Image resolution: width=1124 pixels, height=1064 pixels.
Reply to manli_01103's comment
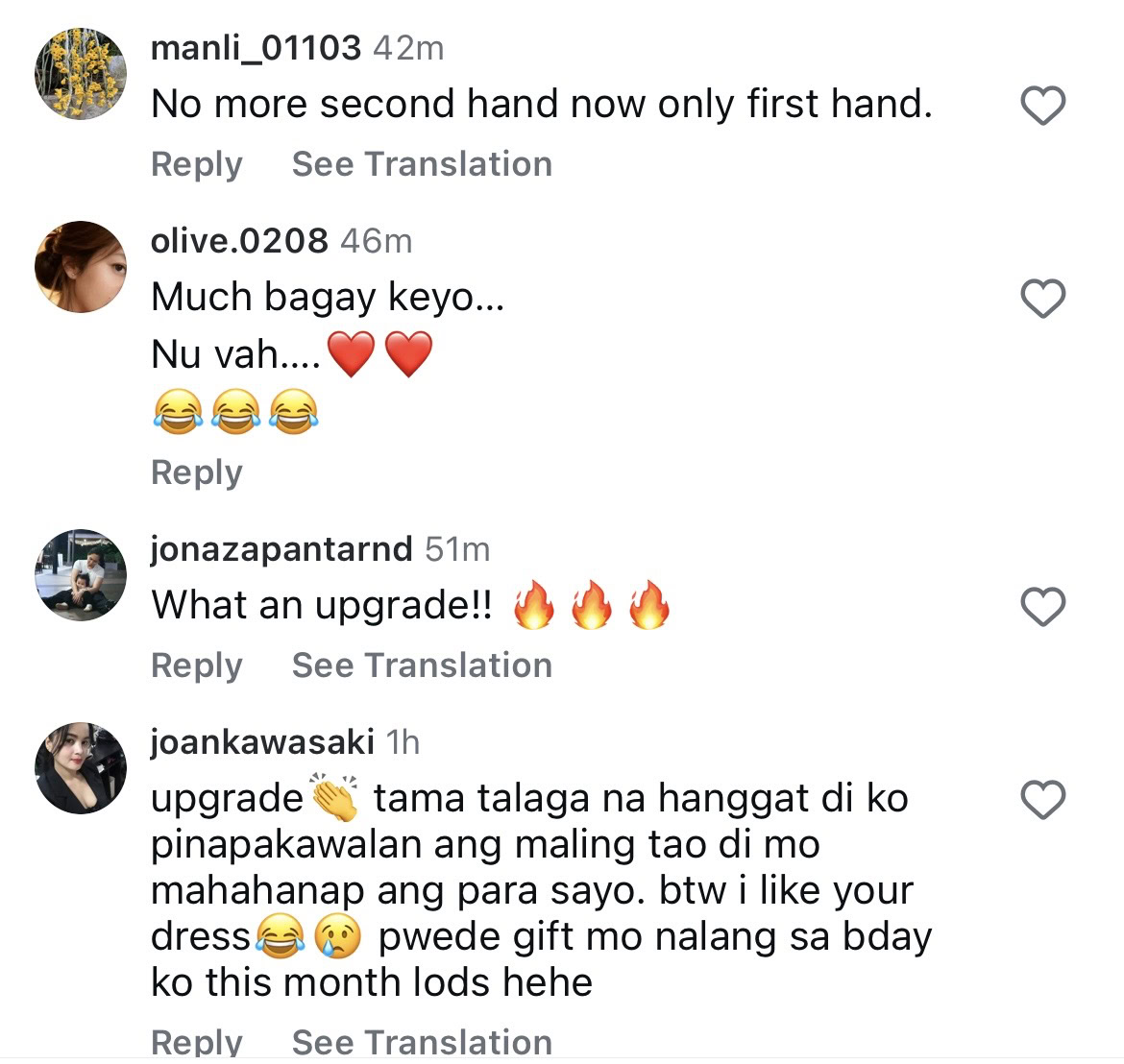[x=197, y=164]
